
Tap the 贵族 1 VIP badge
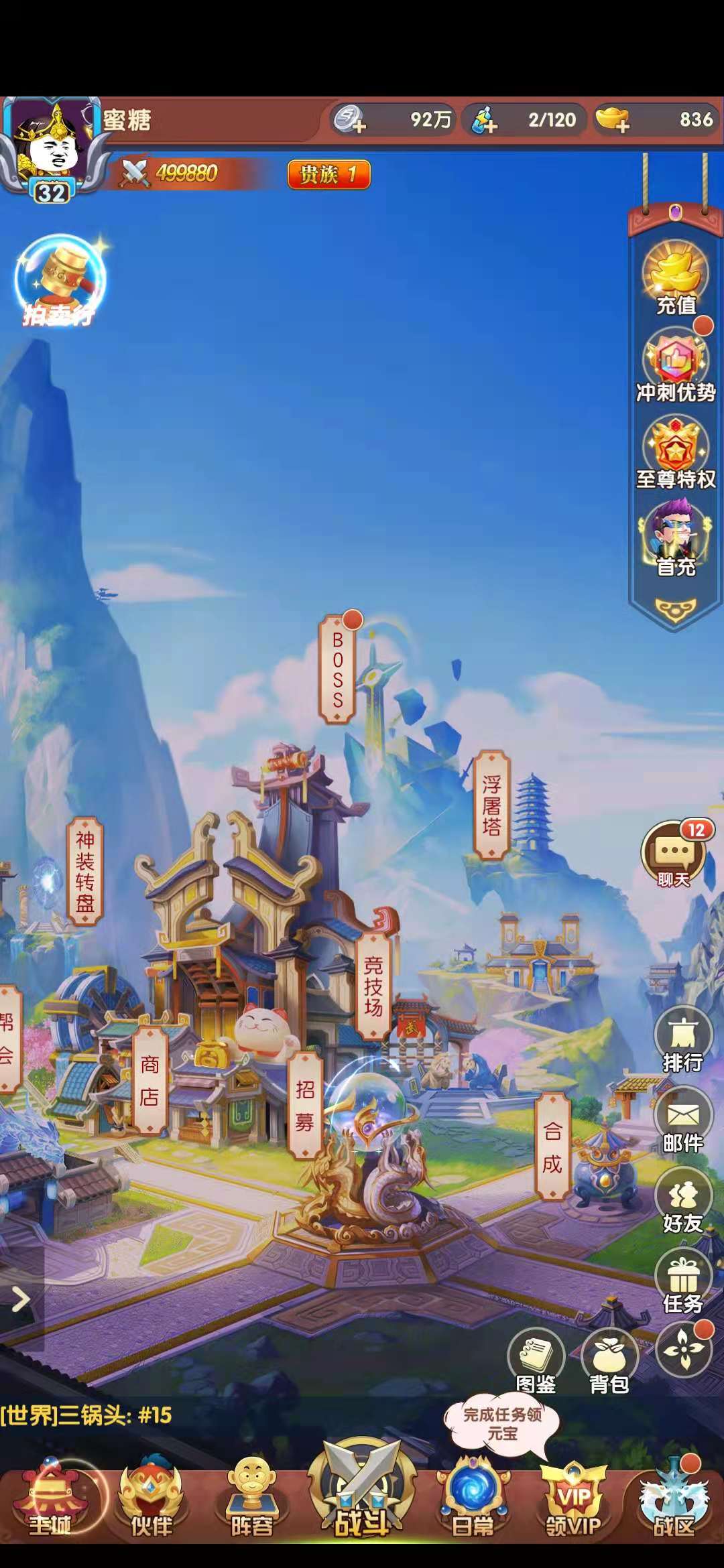point(328,175)
